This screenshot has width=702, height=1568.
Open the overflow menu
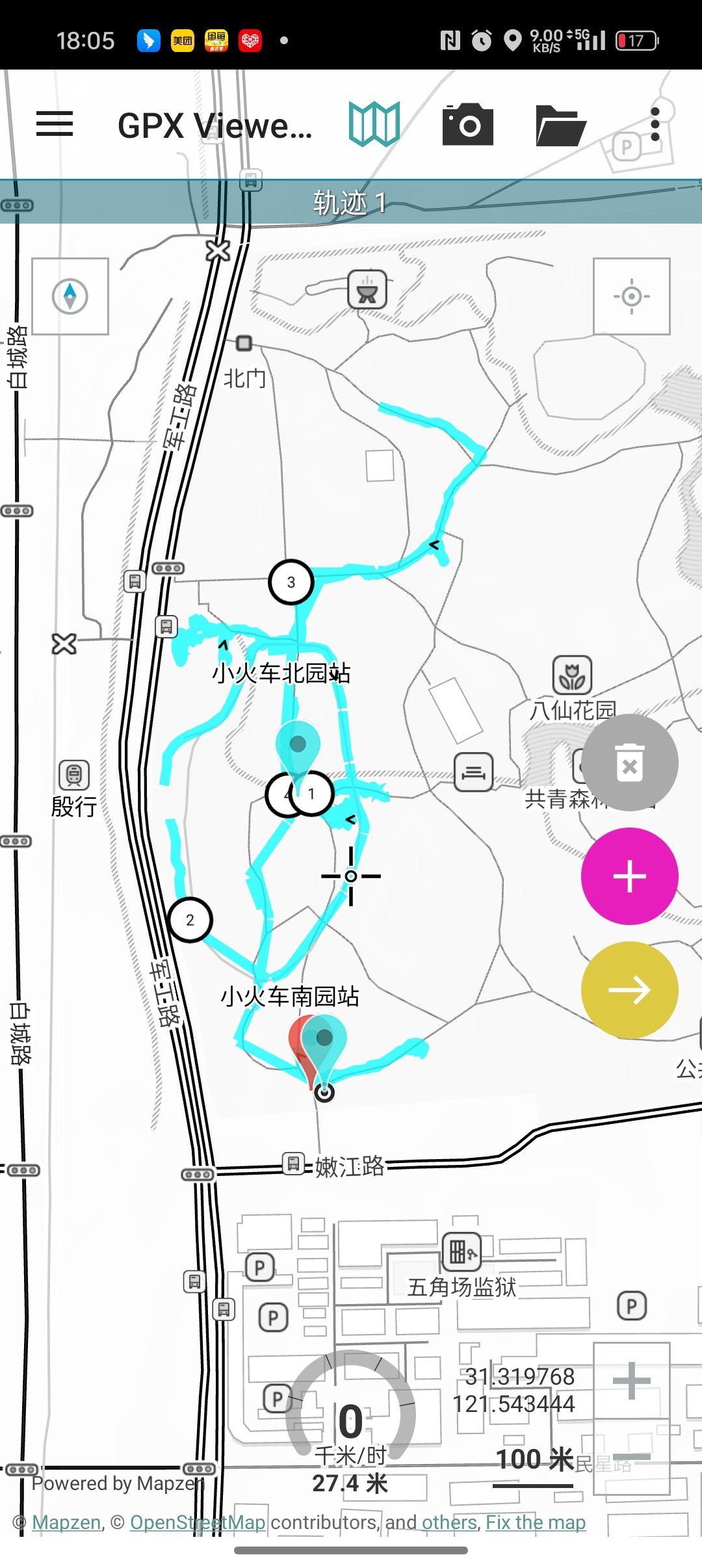[655, 124]
